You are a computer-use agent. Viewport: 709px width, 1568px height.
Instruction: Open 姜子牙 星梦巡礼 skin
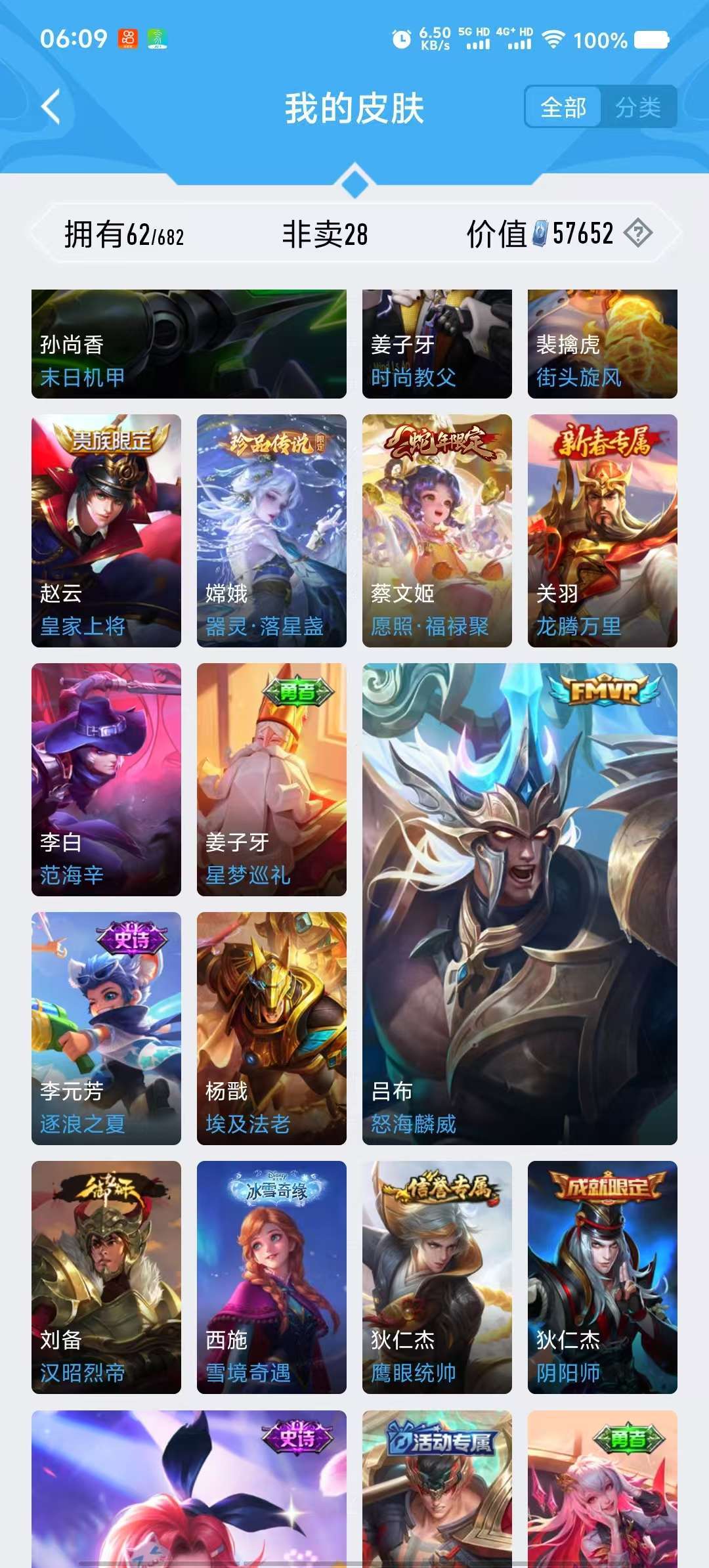click(272, 779)
